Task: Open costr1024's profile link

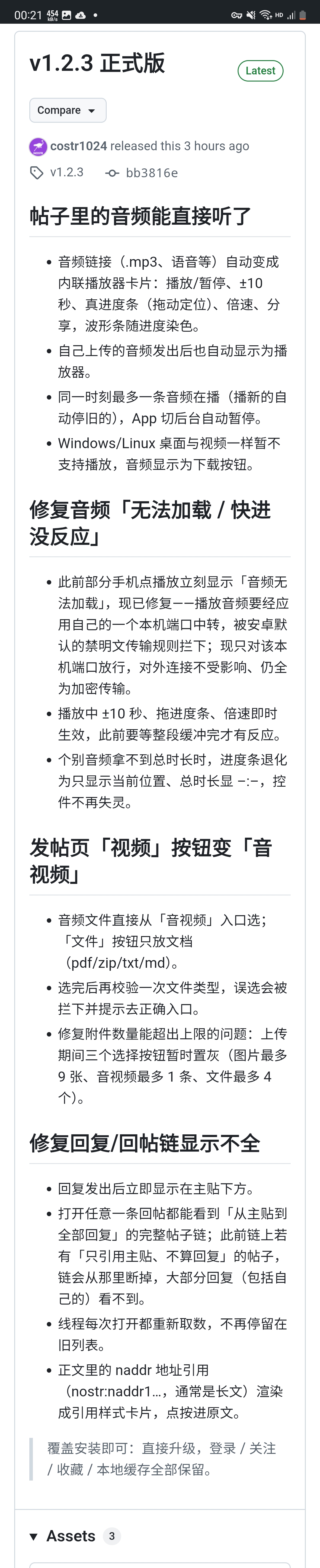Action: point(79,146)
